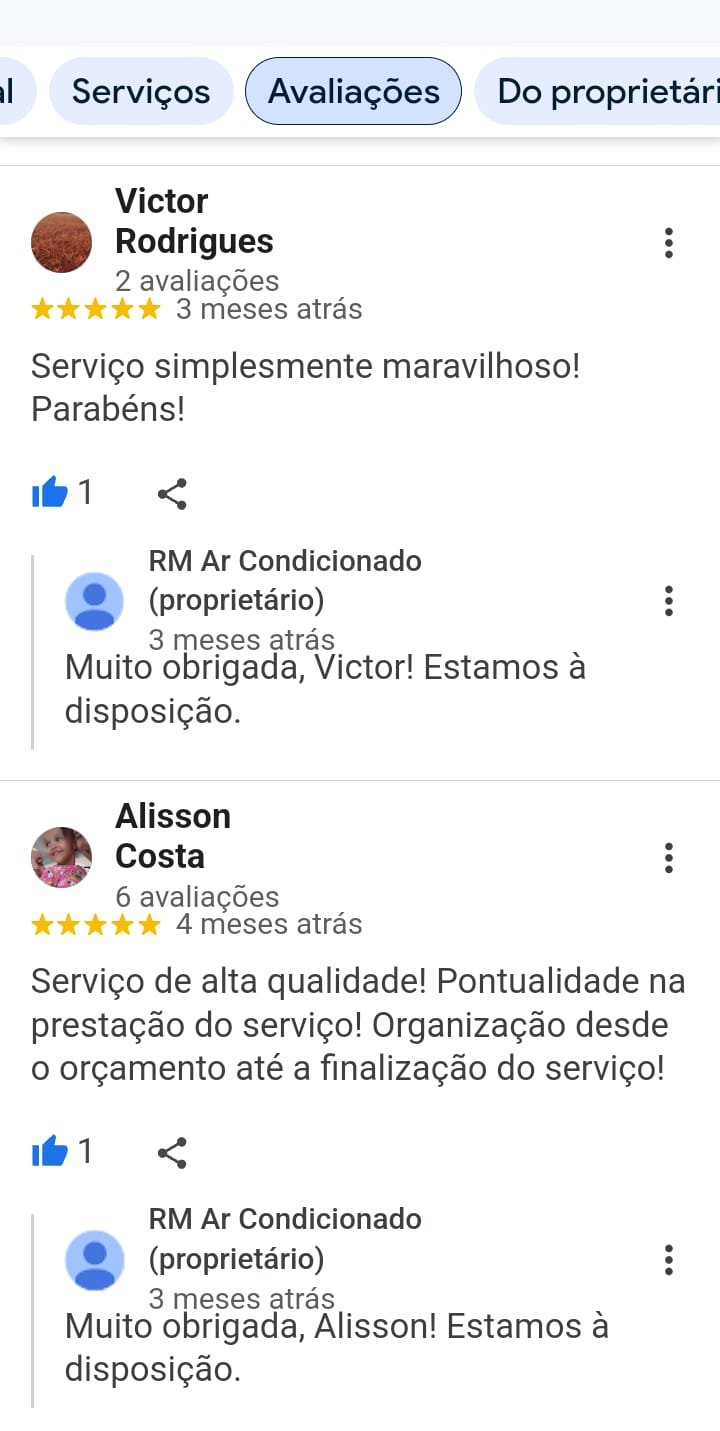Open overflow menu on Victor Rodrigues' review
This screenshot has width=720, height=1431.
668,243
